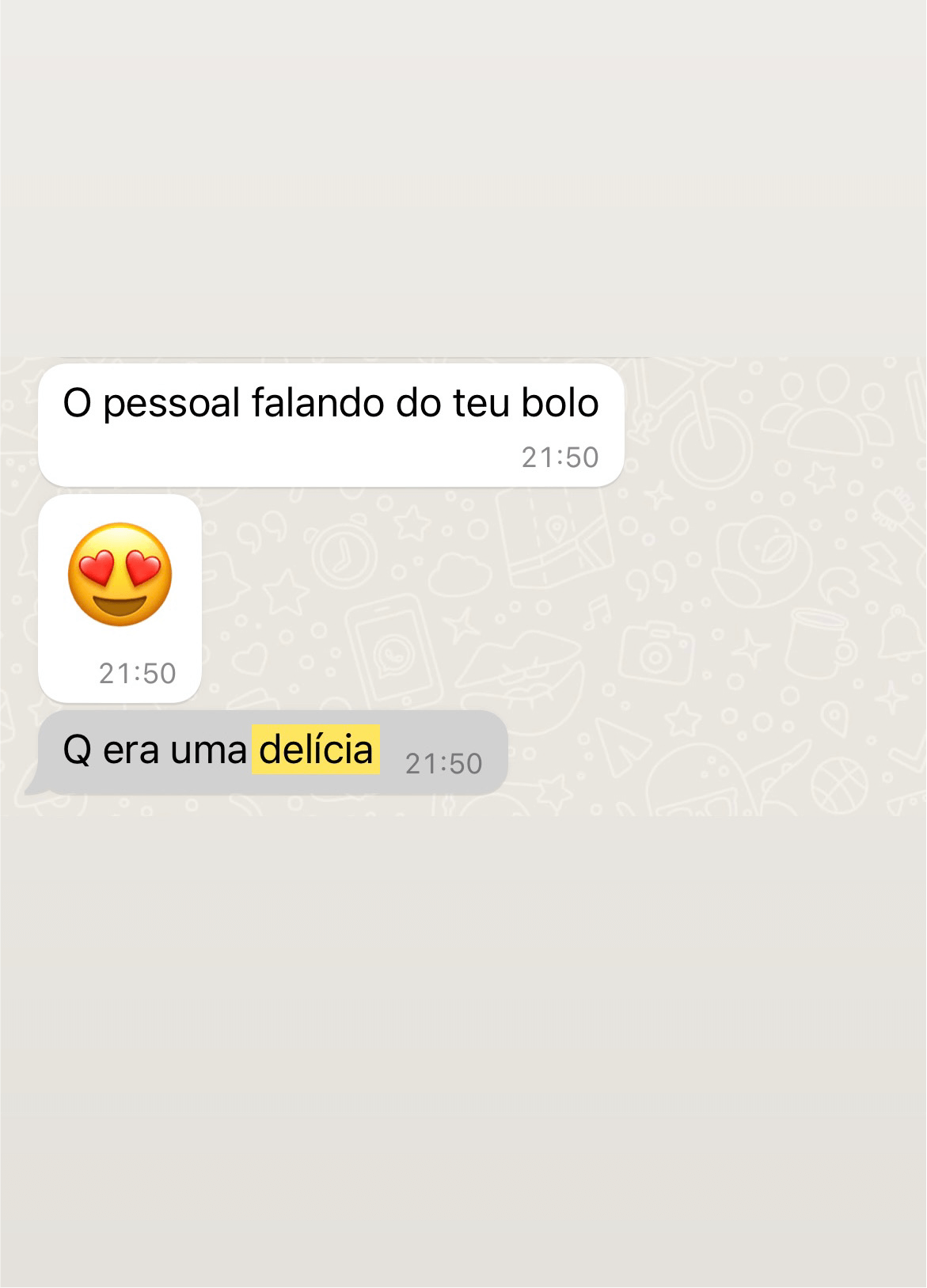Click the 21:50 timestamp inside the emoji bubble

pyautogui.click(x=137, y=674)
